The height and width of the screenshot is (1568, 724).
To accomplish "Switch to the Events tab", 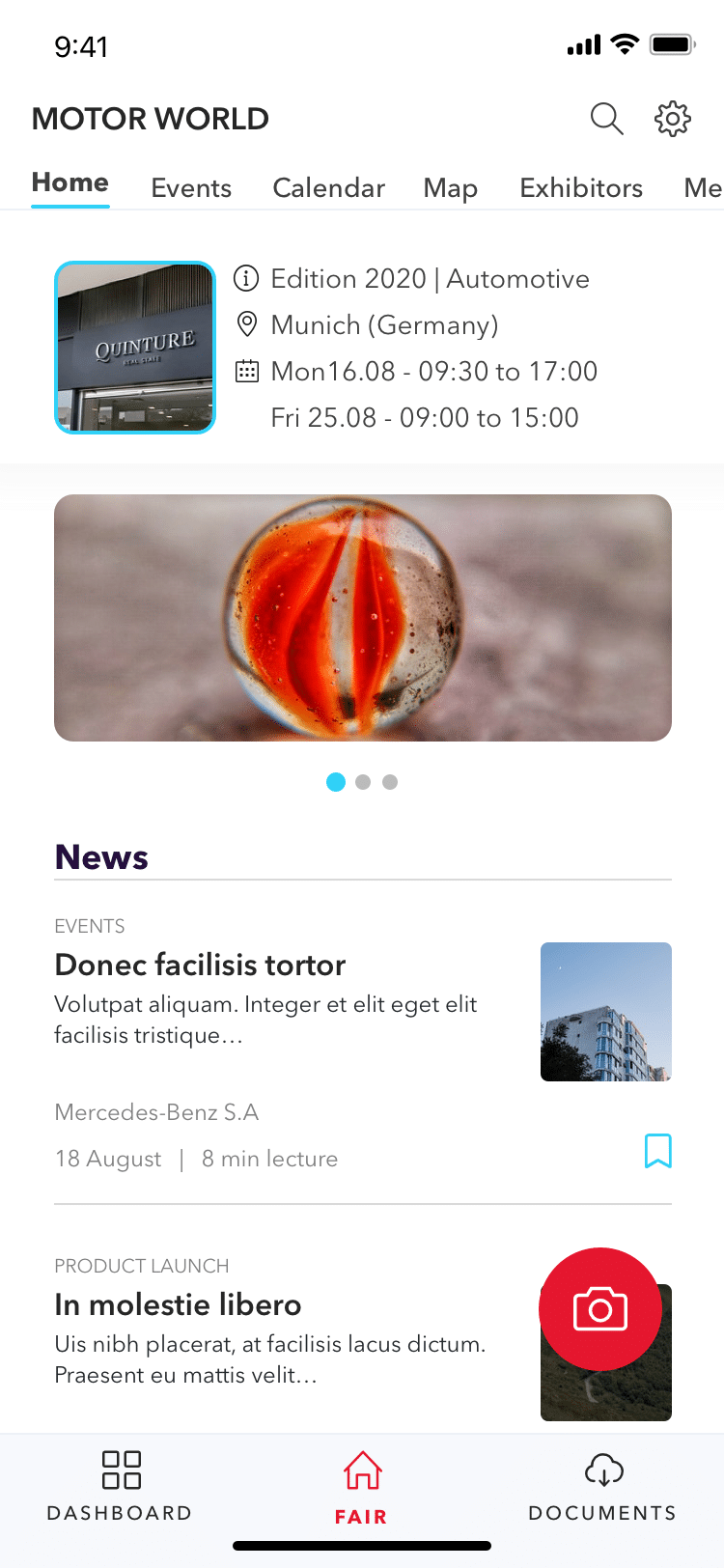I will pos(191,187).
